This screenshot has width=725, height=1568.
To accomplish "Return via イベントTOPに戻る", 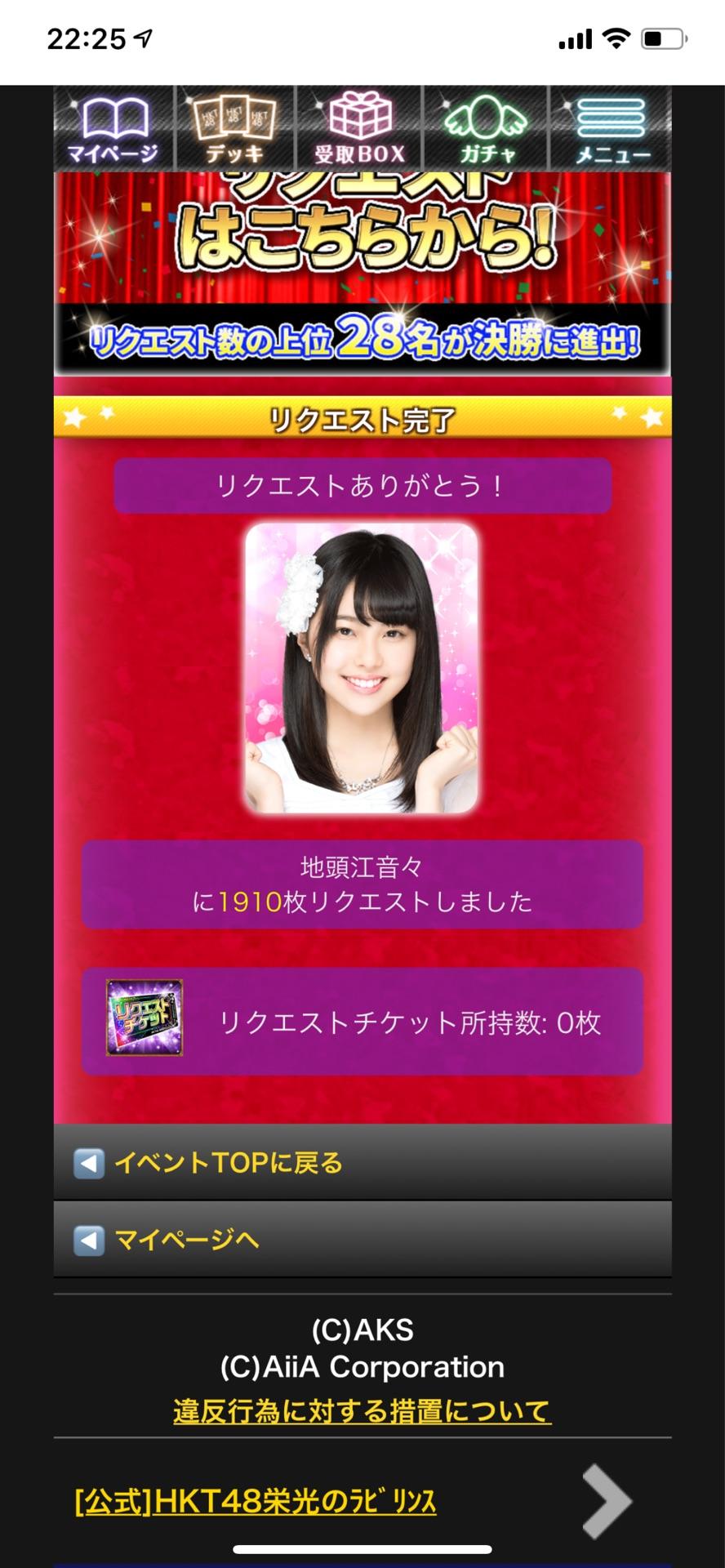I will (x=362, y=1162).
